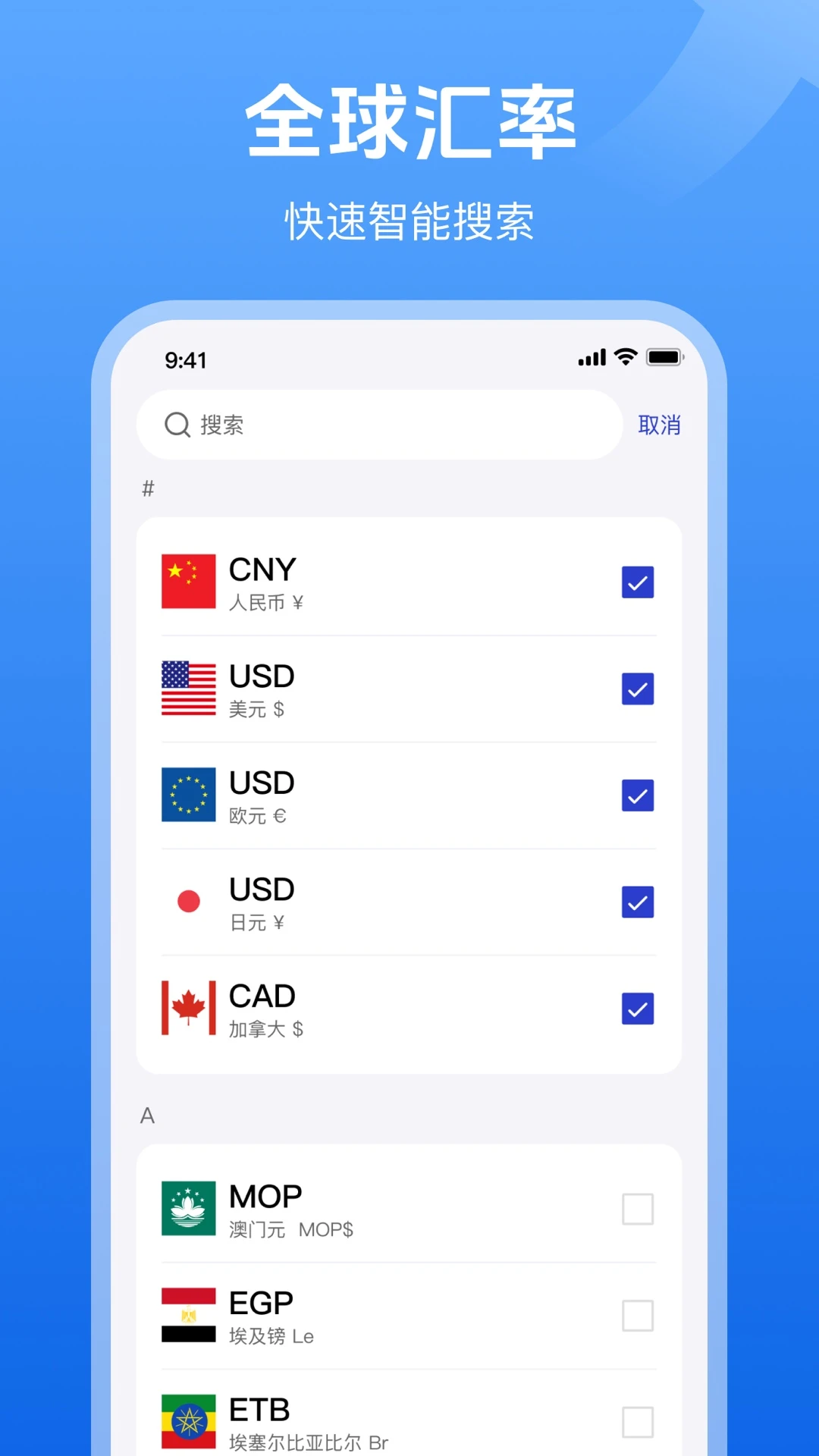Disable the USD 美元 checkbox
This screenshot has width=819, height=1456.
pos(637,689)
